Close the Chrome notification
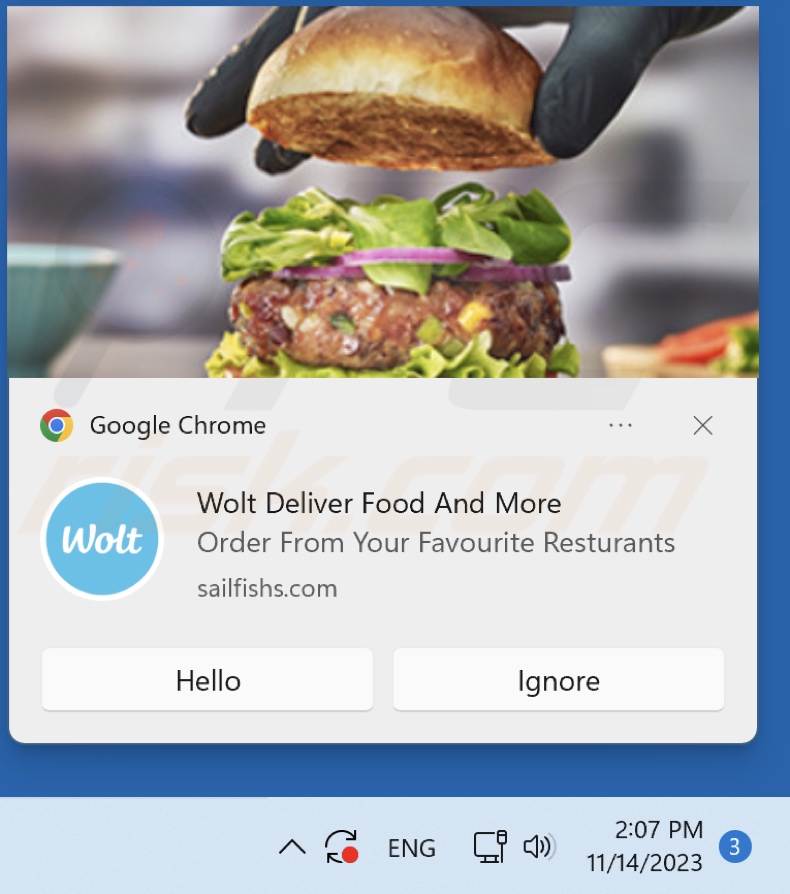Image resolution: width=790 pixels, height=894 pixels. coord(703,426)
